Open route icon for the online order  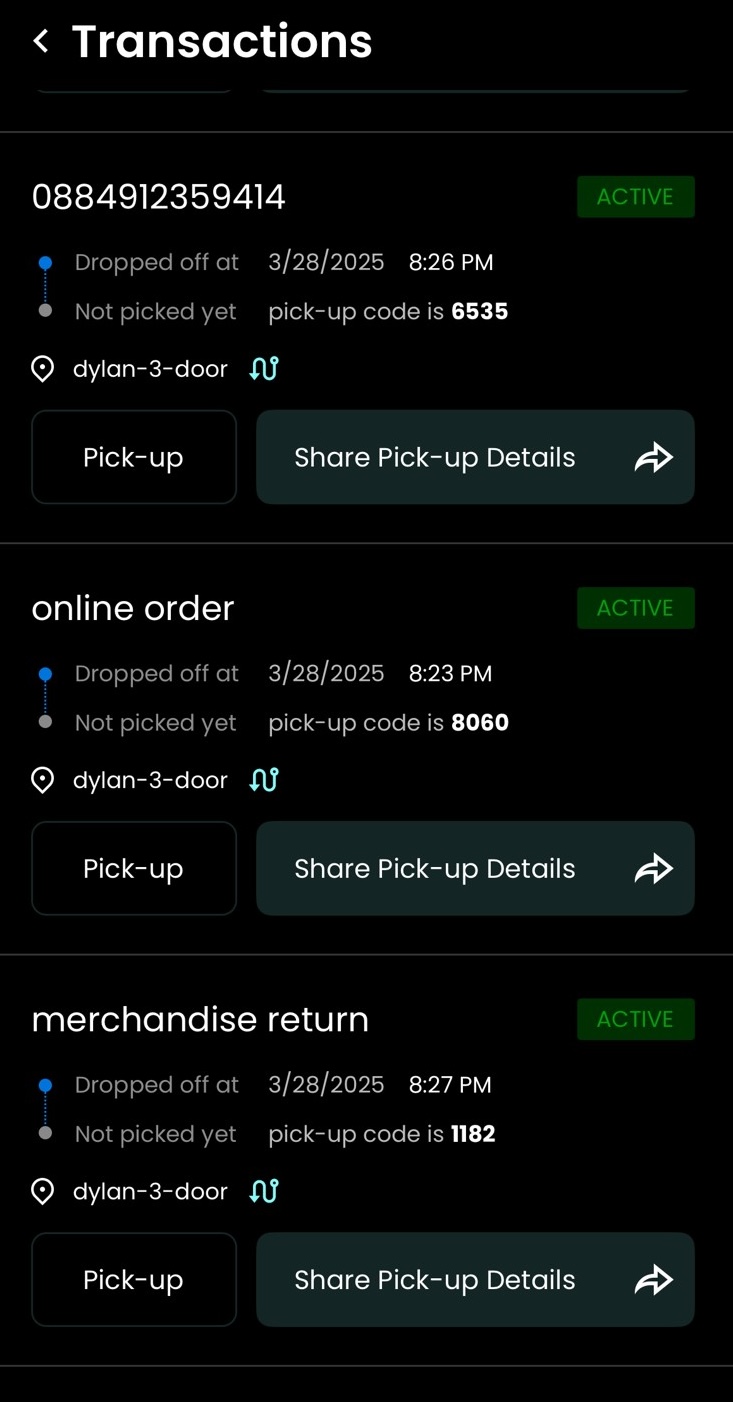(x=264, y=780)
